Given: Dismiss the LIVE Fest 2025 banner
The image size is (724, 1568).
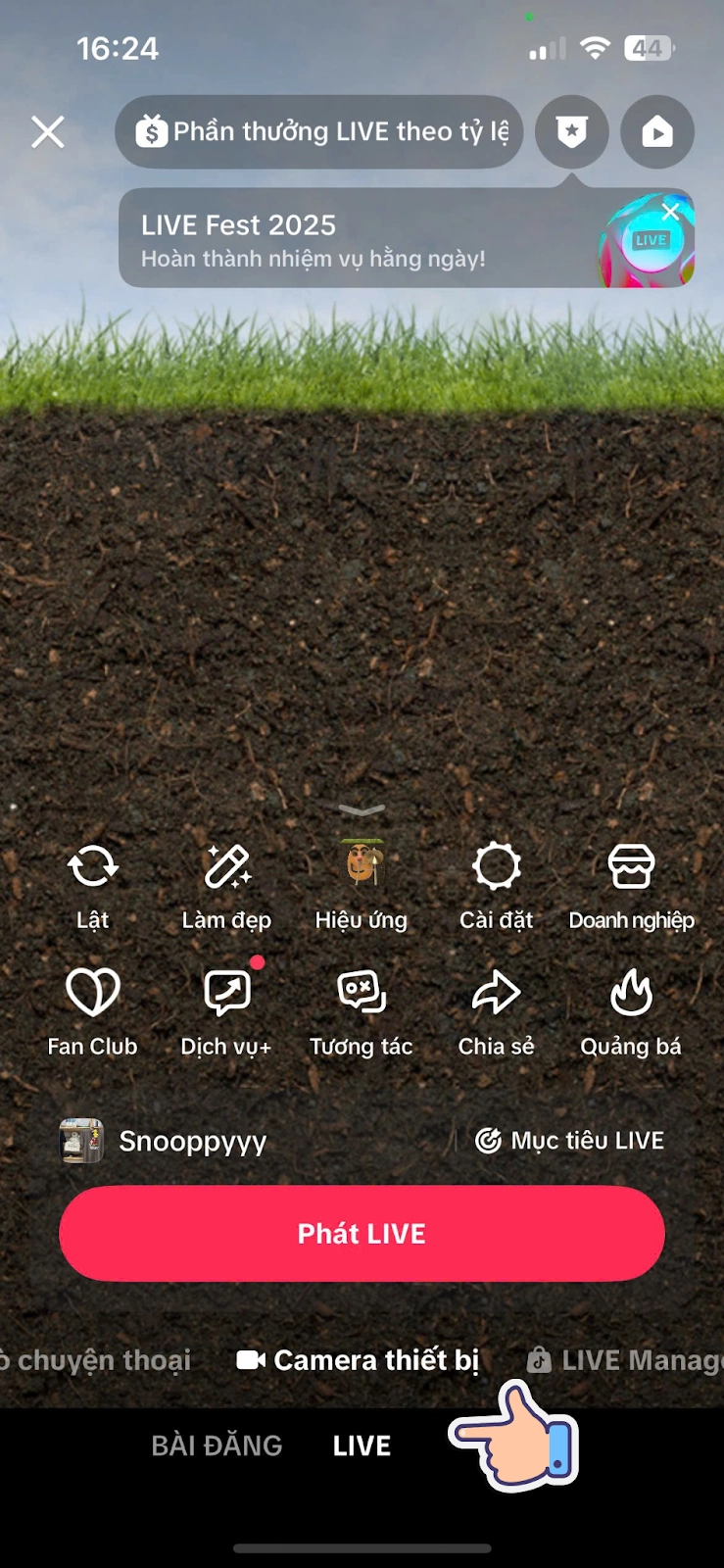Looking at the screenshot, I should pos(670,212).
